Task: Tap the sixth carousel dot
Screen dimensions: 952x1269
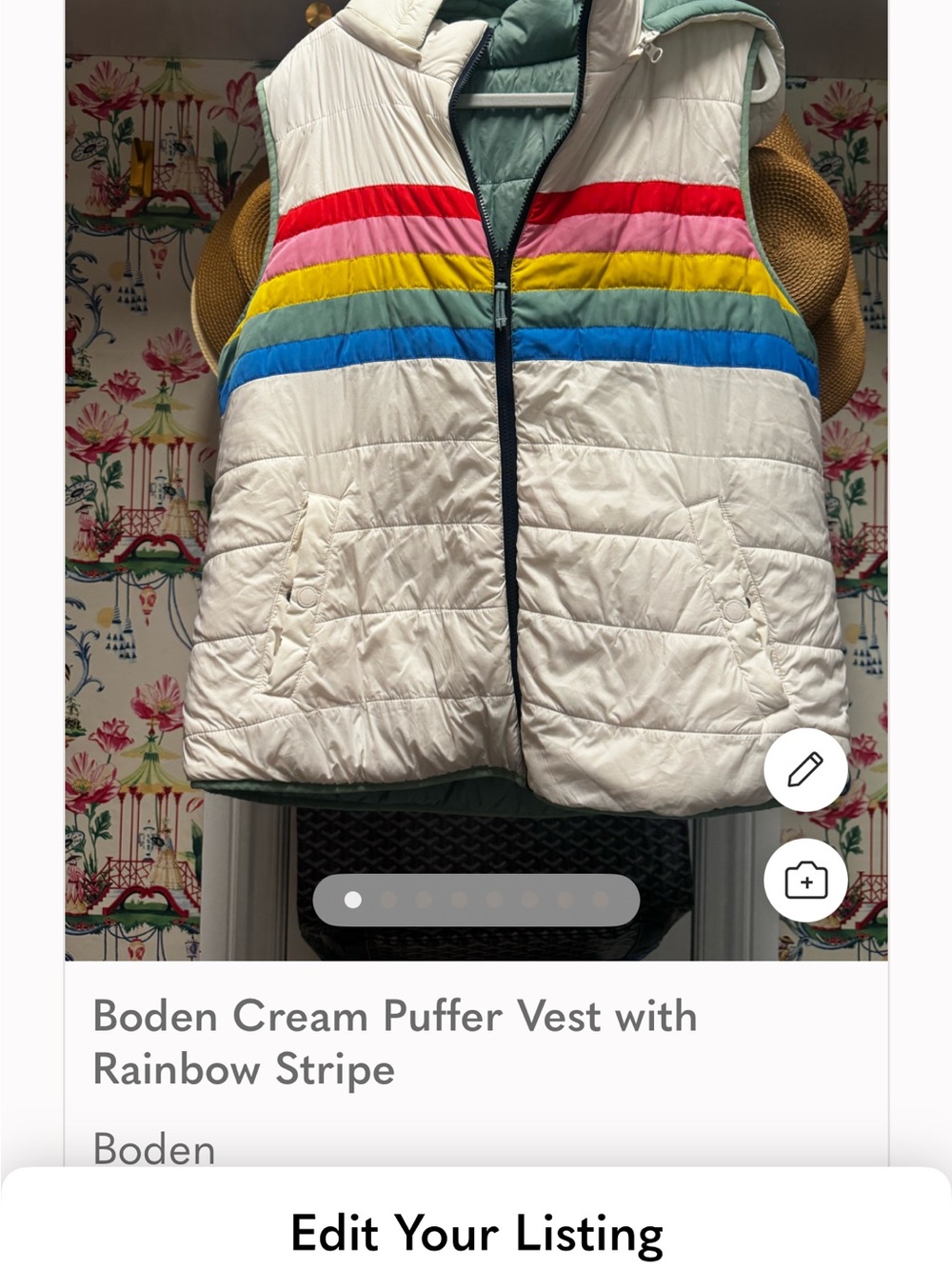Action: point(529,898)
